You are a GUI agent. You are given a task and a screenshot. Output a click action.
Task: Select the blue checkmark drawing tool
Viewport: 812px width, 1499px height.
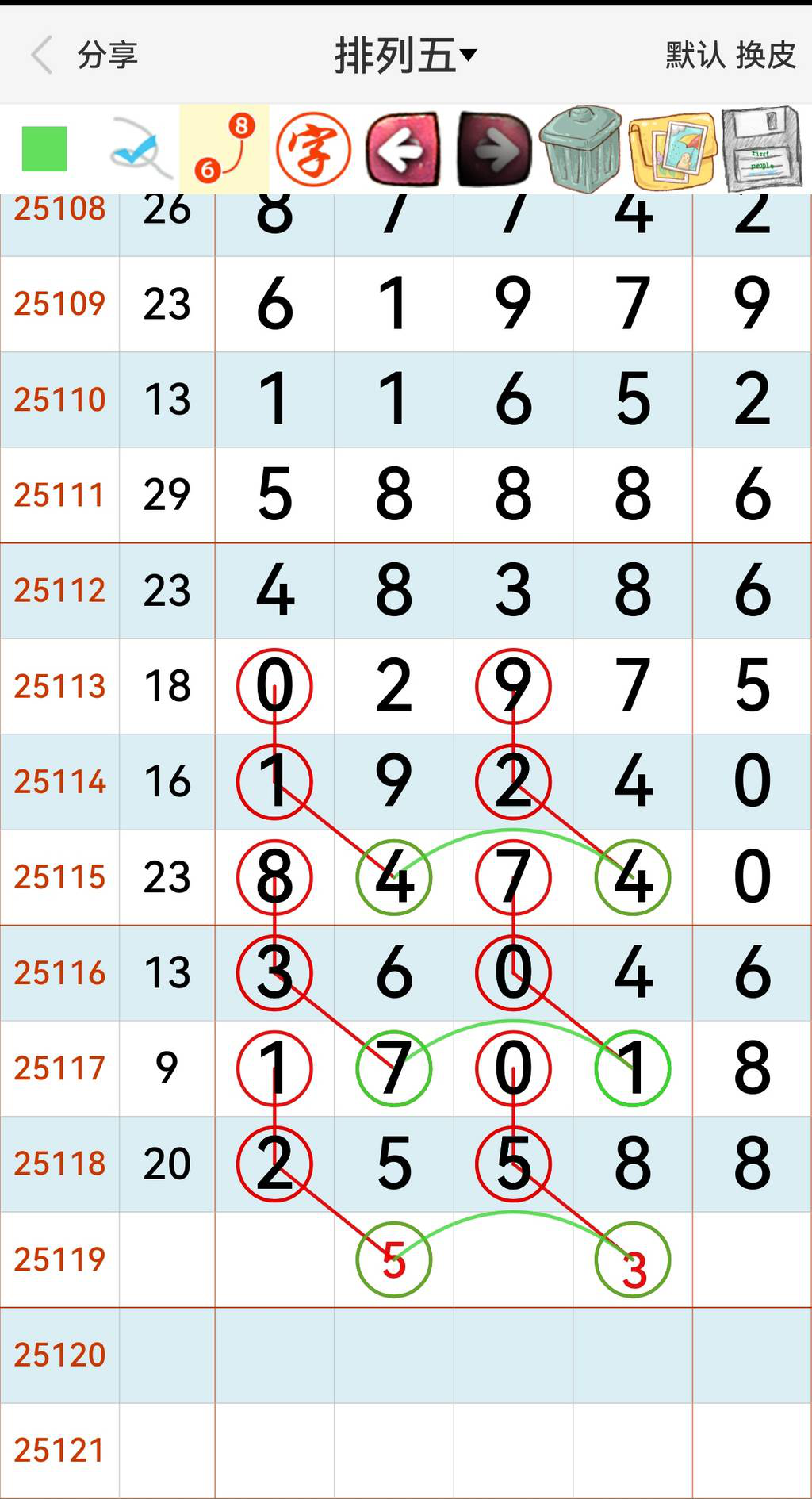137,148
